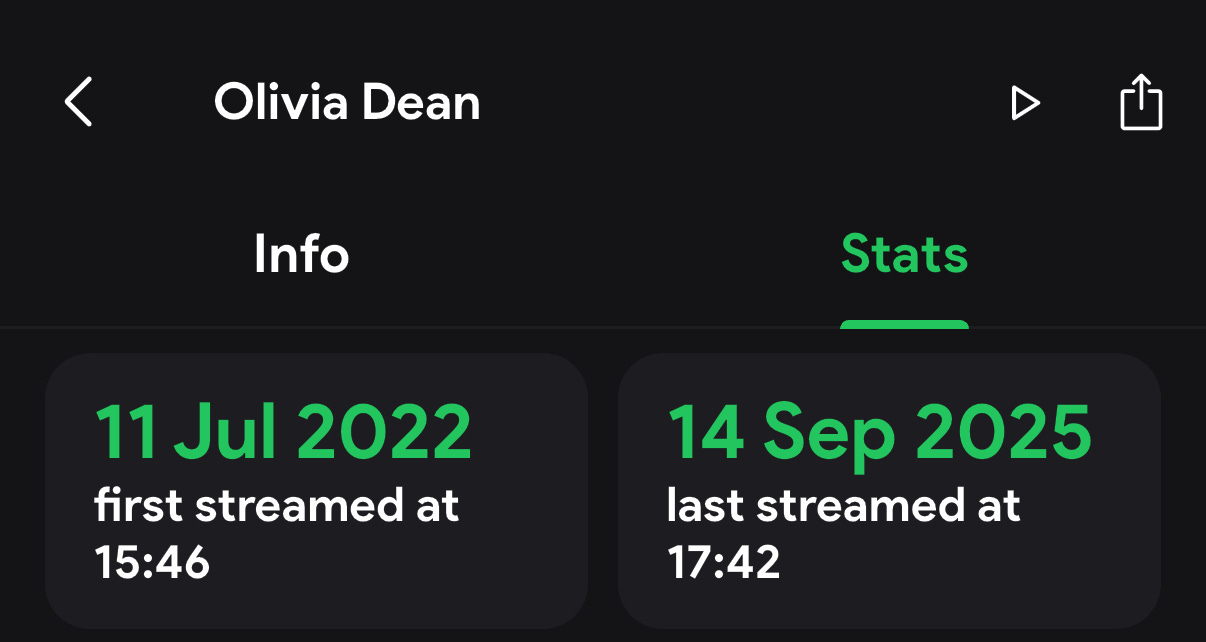The width and height of the screenshot is (1206, 642).
Task: Share Olivia Dean's stats
Action: pos(1140,103)
